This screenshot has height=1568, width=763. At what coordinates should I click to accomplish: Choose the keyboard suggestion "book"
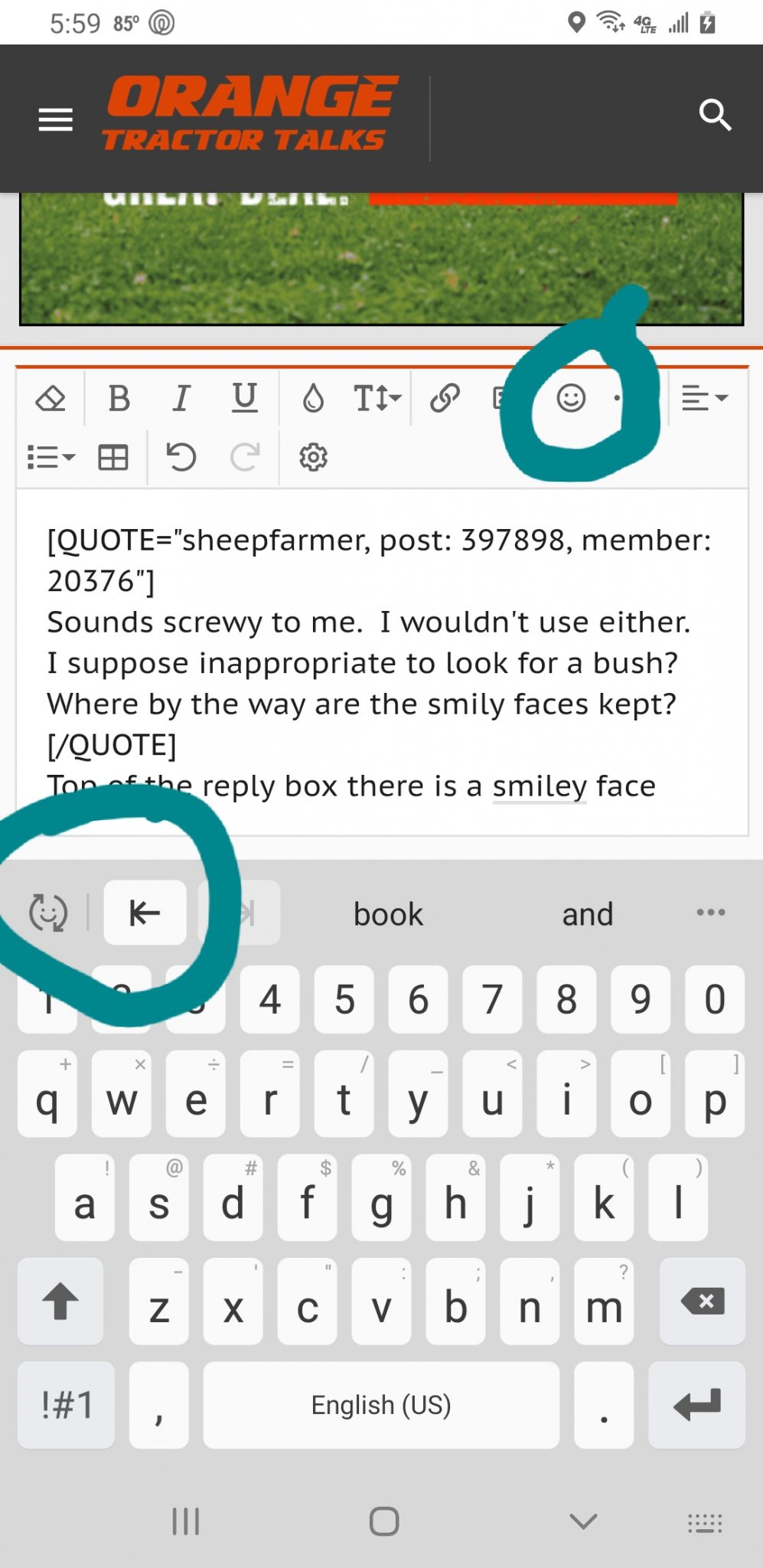[388, 914]
